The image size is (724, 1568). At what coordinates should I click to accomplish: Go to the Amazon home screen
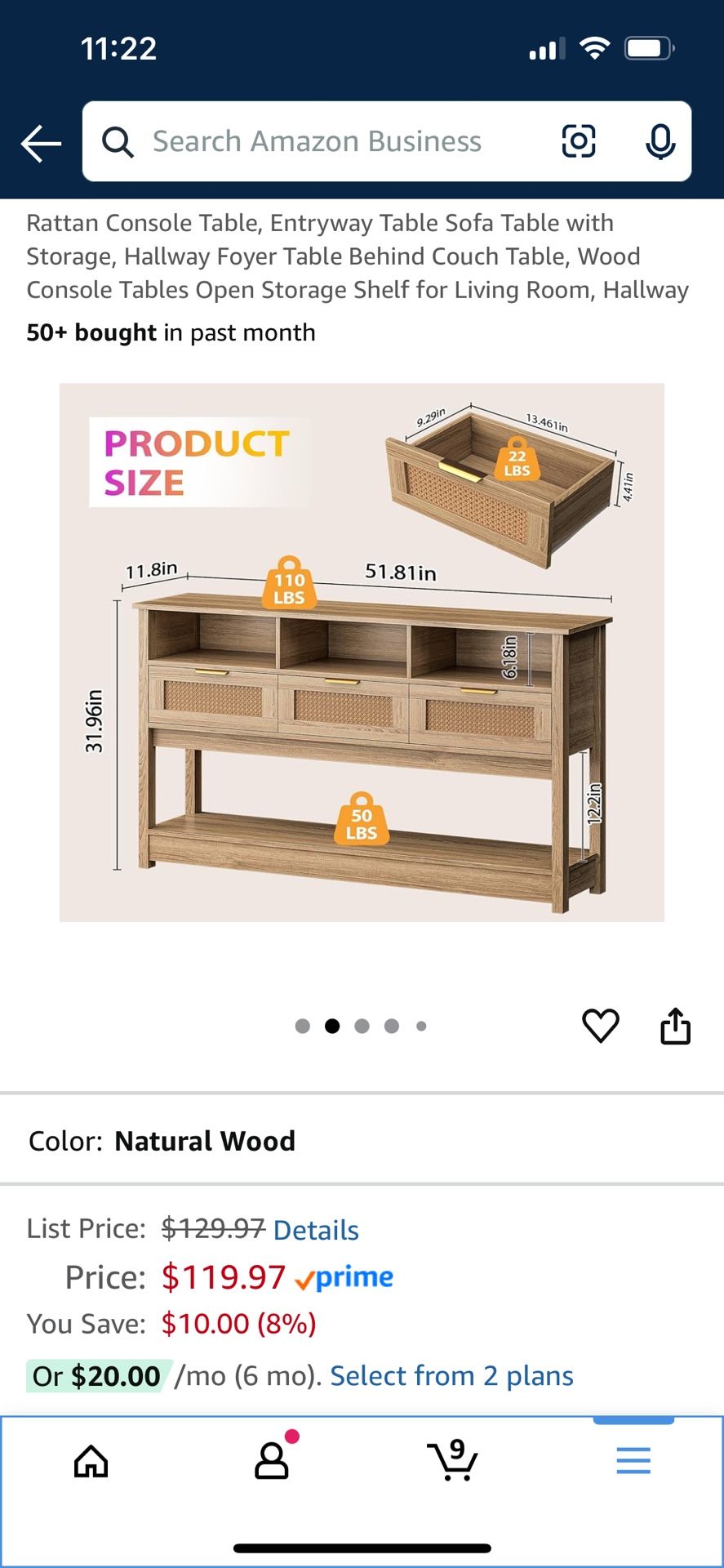coord(90,1462)
